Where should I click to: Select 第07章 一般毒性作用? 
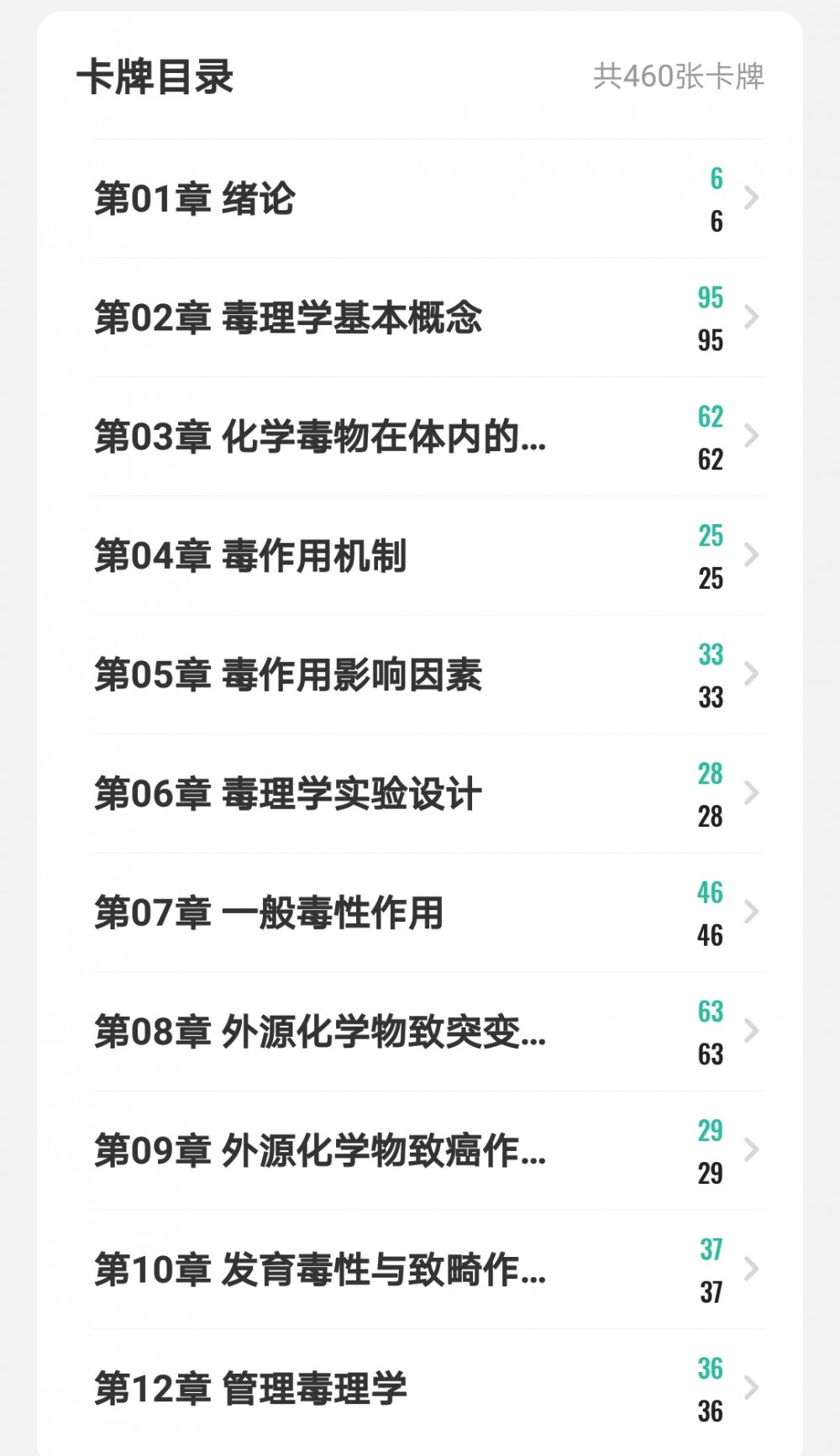point(429,912)
